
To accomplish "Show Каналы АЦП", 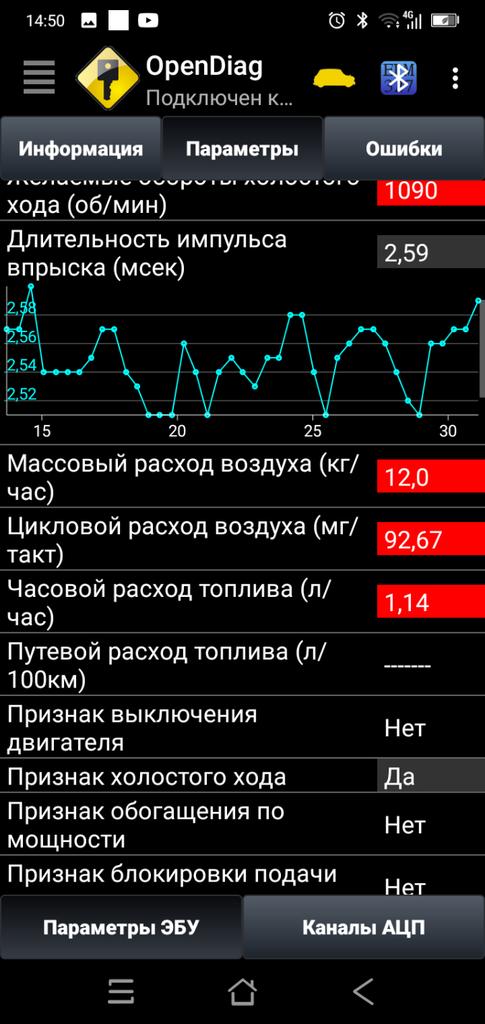I will point(364,927).
